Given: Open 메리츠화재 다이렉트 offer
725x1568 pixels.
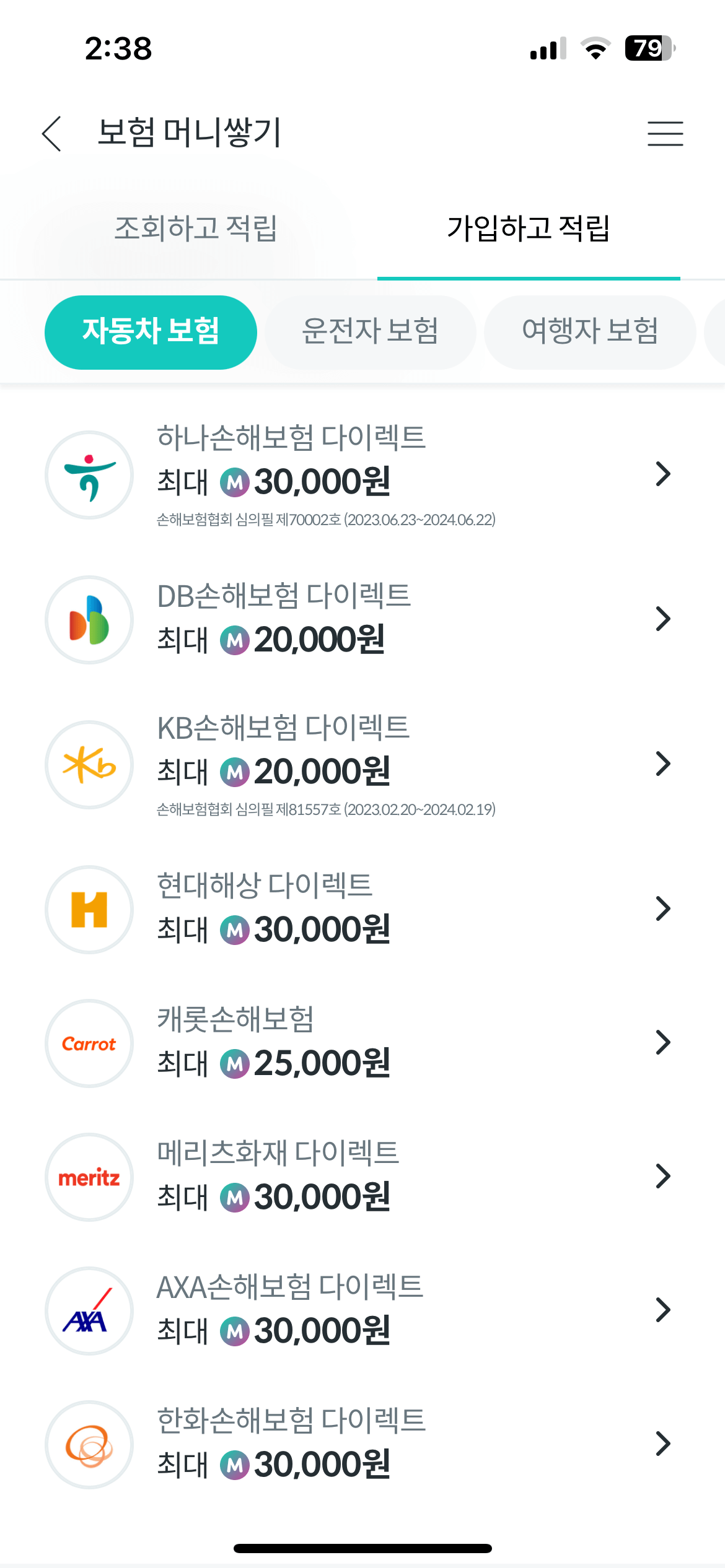Looking at the screenshot, I should point(362,1177).
